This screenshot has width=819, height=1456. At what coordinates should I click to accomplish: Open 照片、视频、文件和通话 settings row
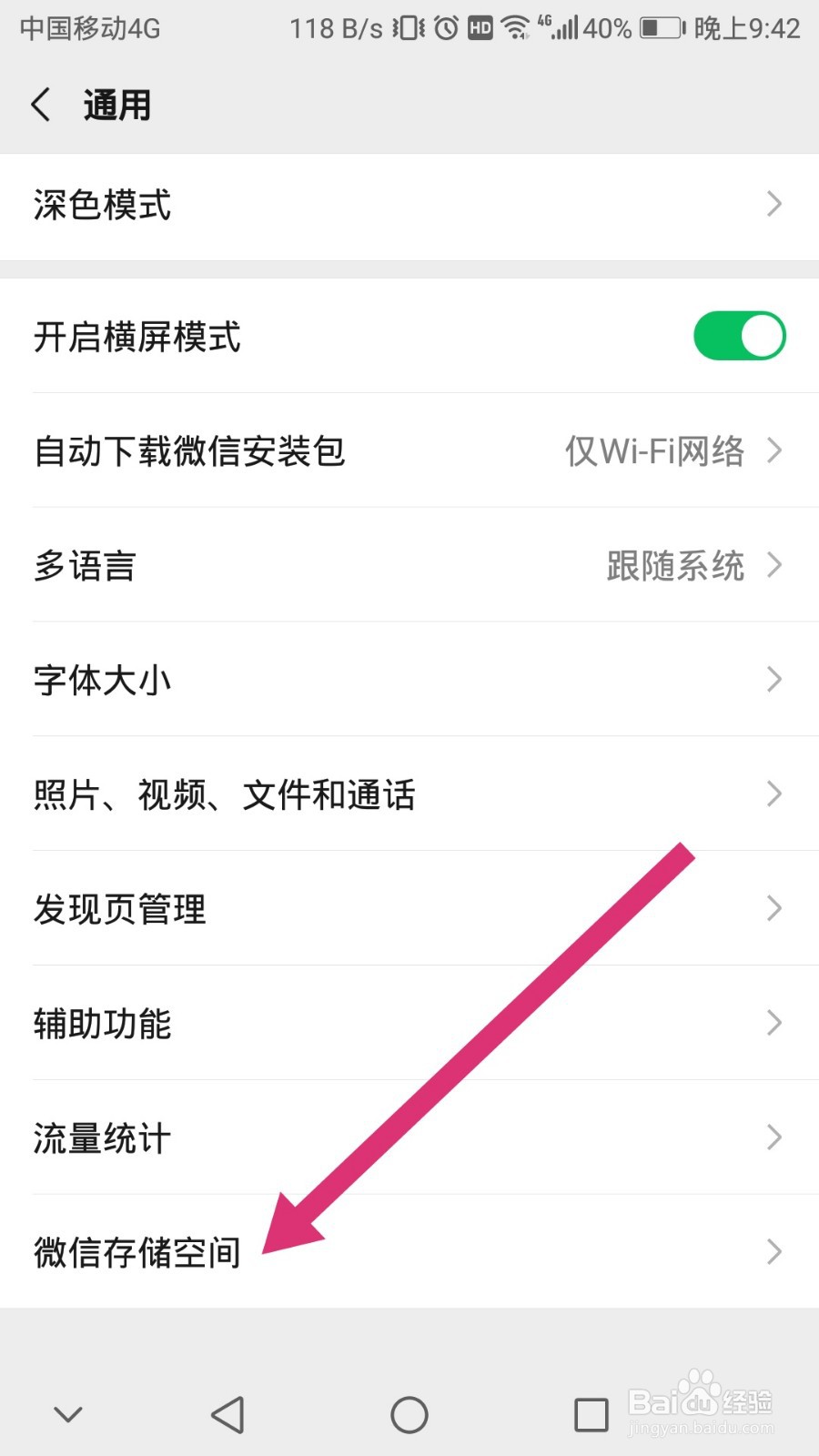click(409, 794)
